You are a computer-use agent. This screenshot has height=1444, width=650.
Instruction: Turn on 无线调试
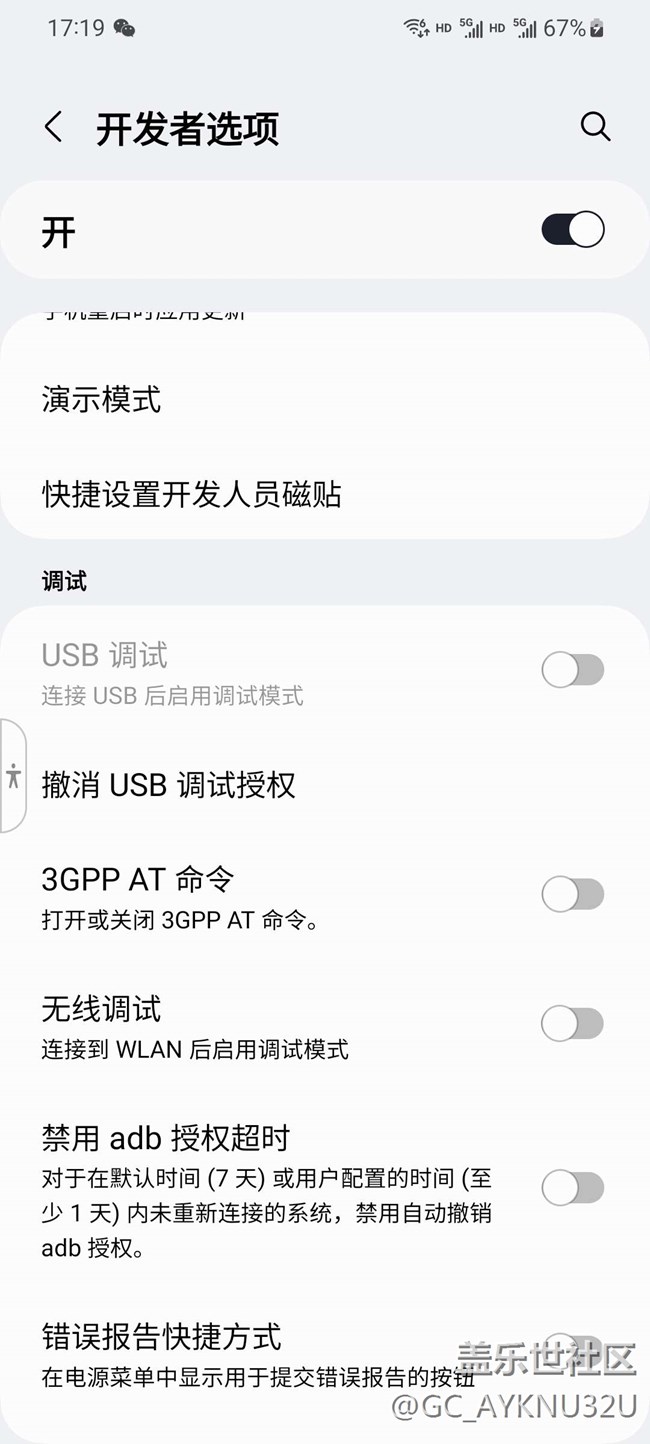[x=573, y=1023]
